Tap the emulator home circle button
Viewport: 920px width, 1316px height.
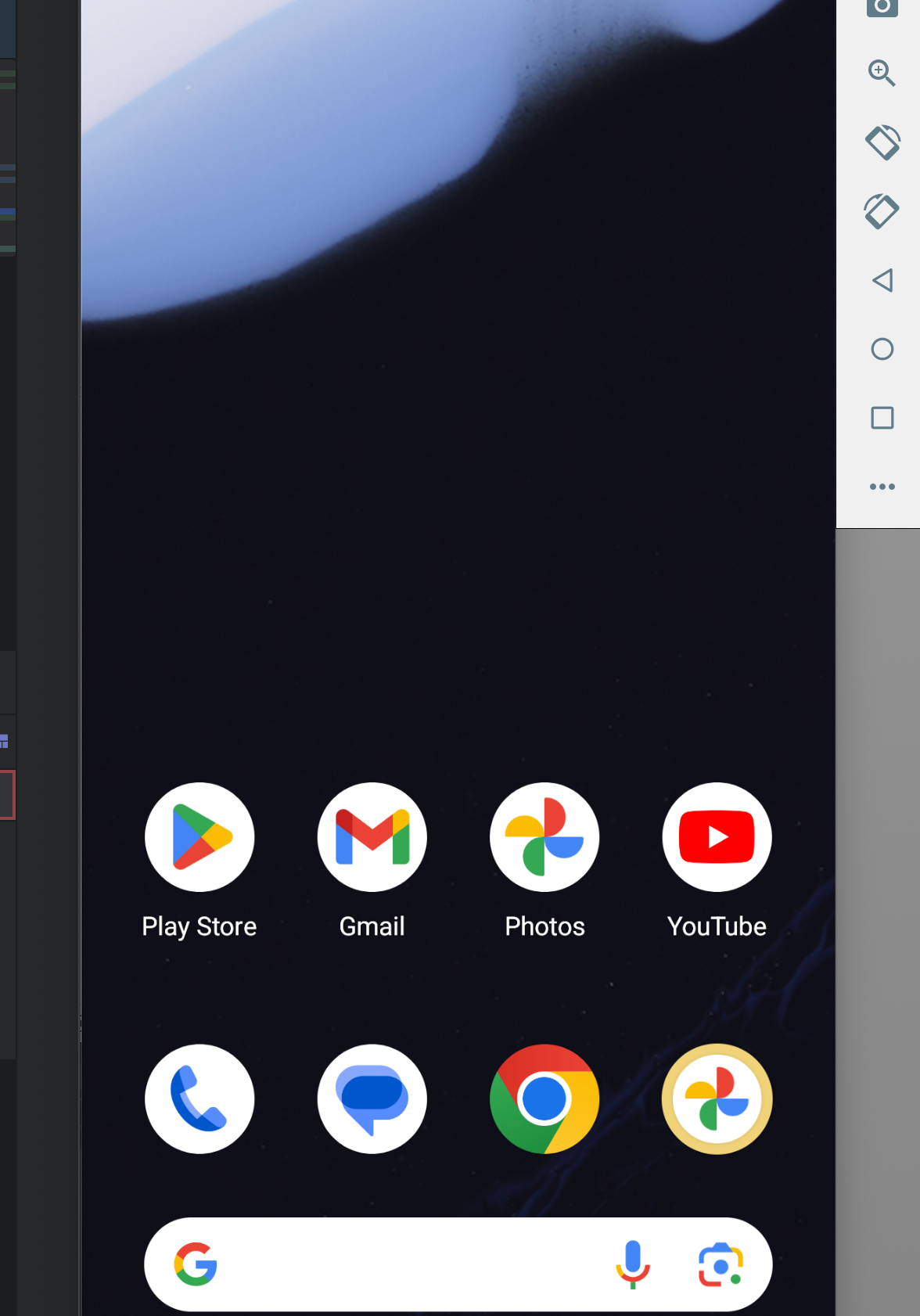(x=882, y=349)
